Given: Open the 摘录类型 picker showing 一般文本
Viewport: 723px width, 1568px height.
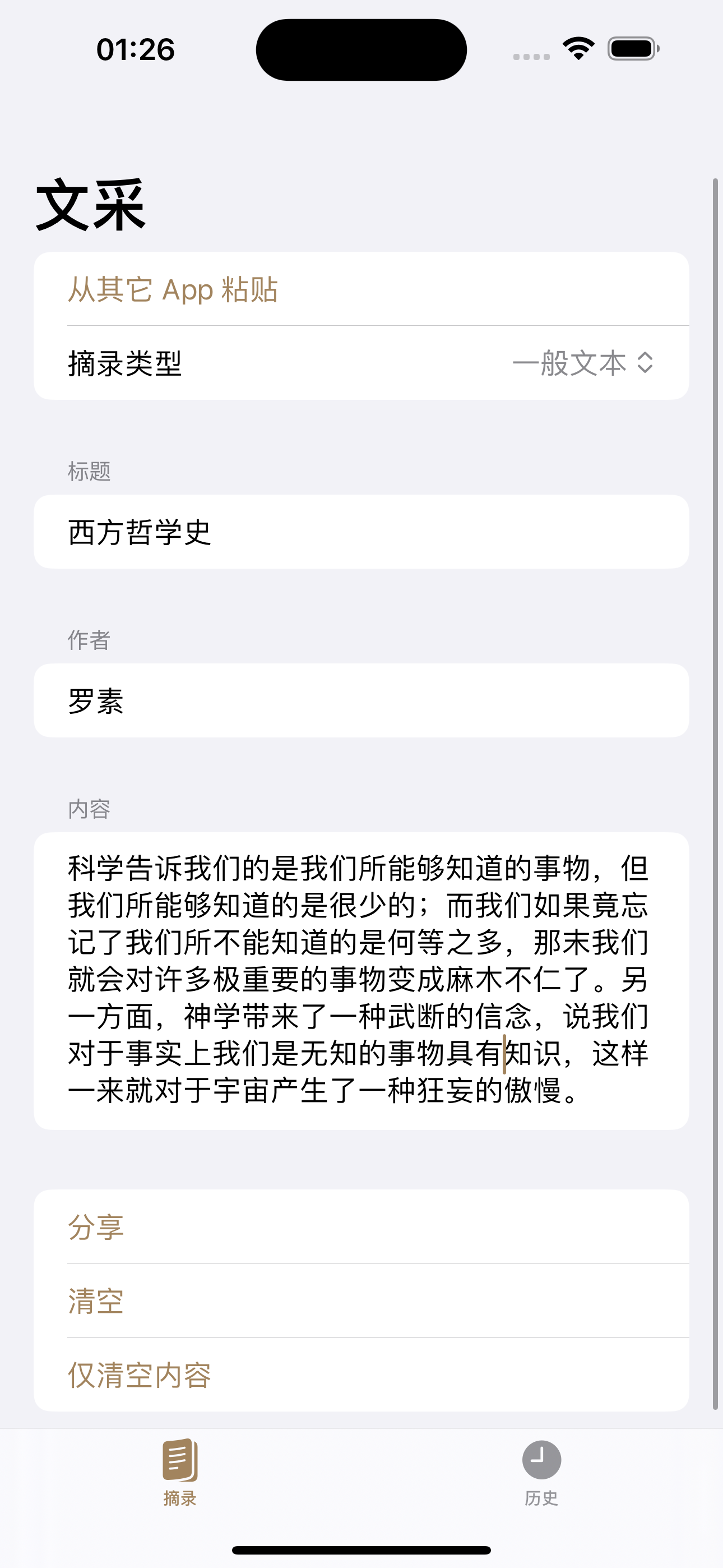Looking at the screenshot, I should 582,363.
